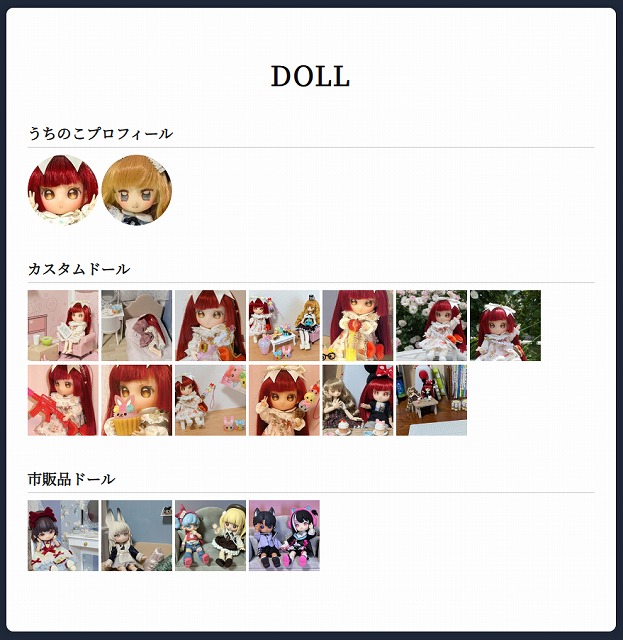Open the red-haired doll's profile picture

click(62, 190)
